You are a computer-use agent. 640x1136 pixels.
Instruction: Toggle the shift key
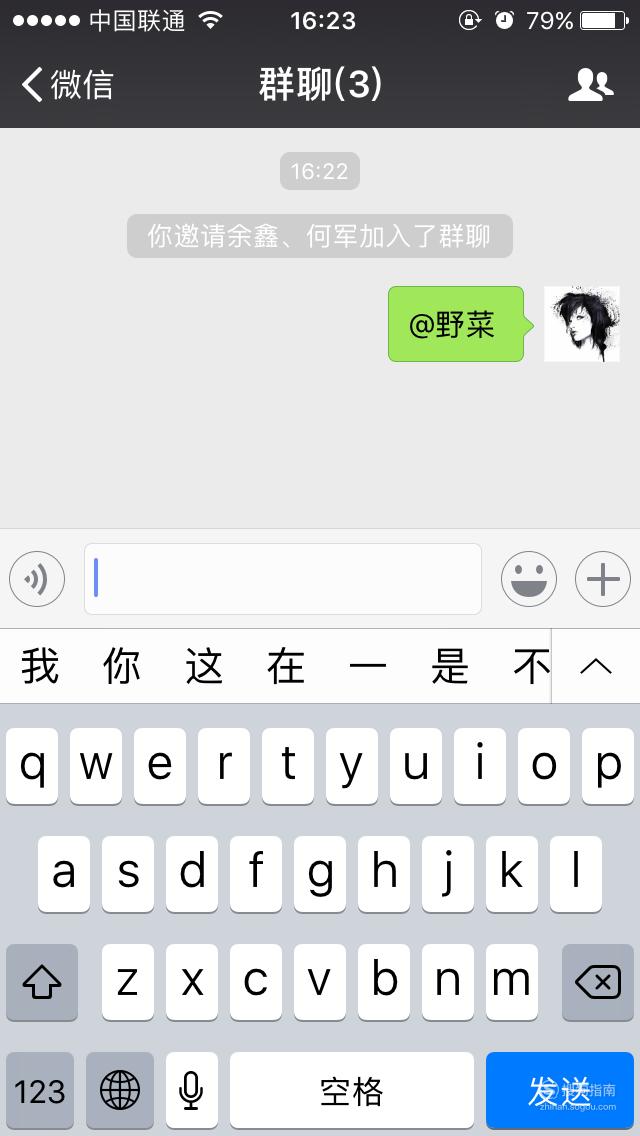42,982
